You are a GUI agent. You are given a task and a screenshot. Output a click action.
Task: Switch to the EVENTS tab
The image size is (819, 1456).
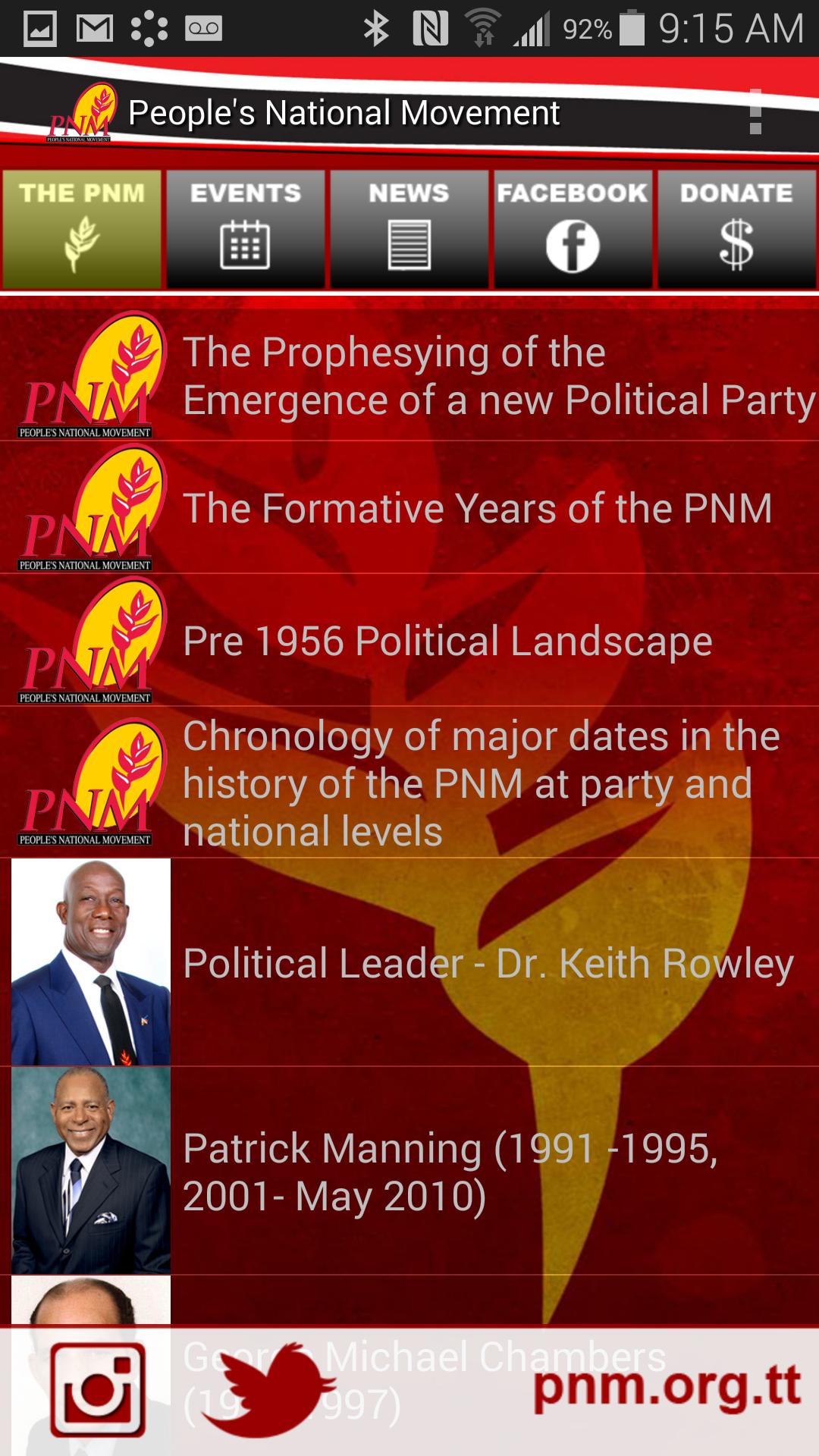coord(245,227)
